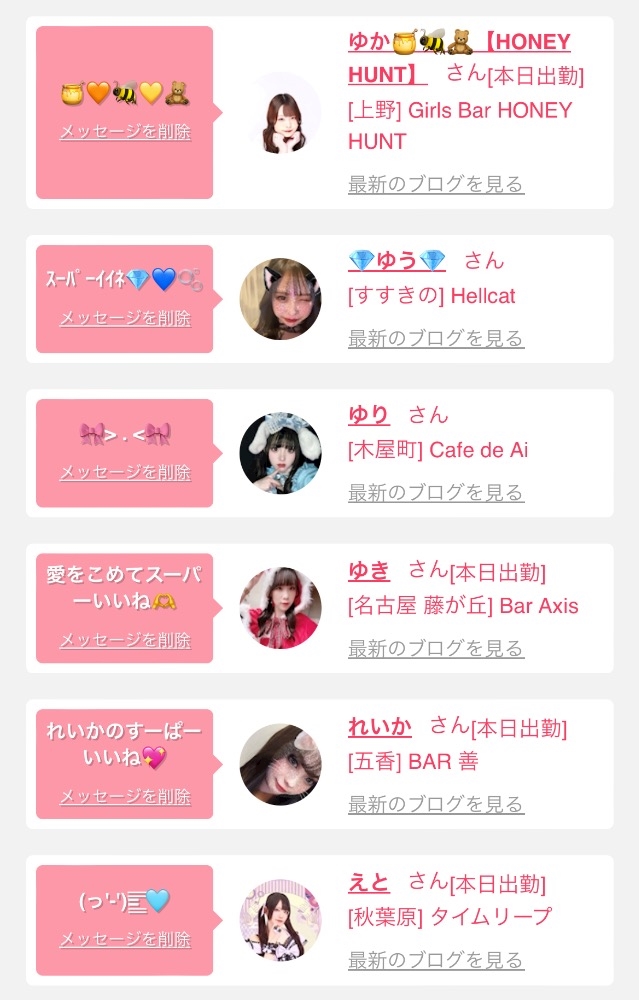The height and width of the screenshot is (1000, 639).
Task: View latest blog of ゆう from Hellcat
Action: [x=436, y=338]
